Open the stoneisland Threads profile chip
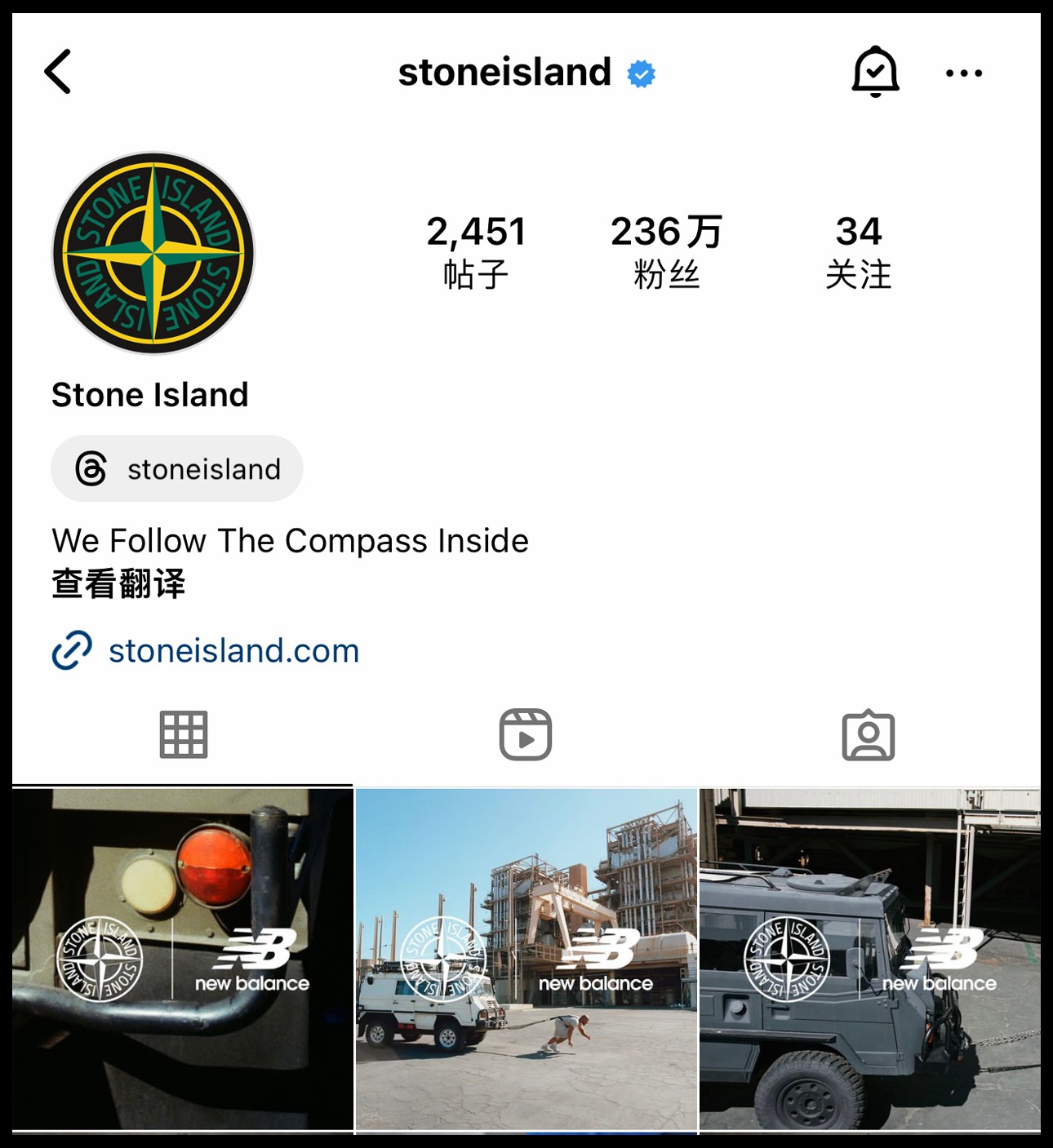This screenshot has height=1148, width=1053. click(x=177, y=469)
